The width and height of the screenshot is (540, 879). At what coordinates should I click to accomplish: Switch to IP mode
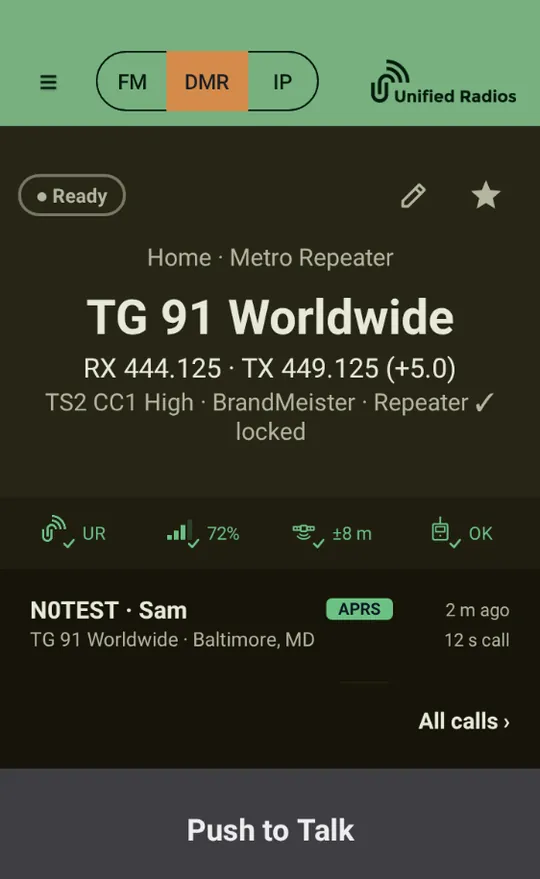pyautogui.click(x=283, y=81)
